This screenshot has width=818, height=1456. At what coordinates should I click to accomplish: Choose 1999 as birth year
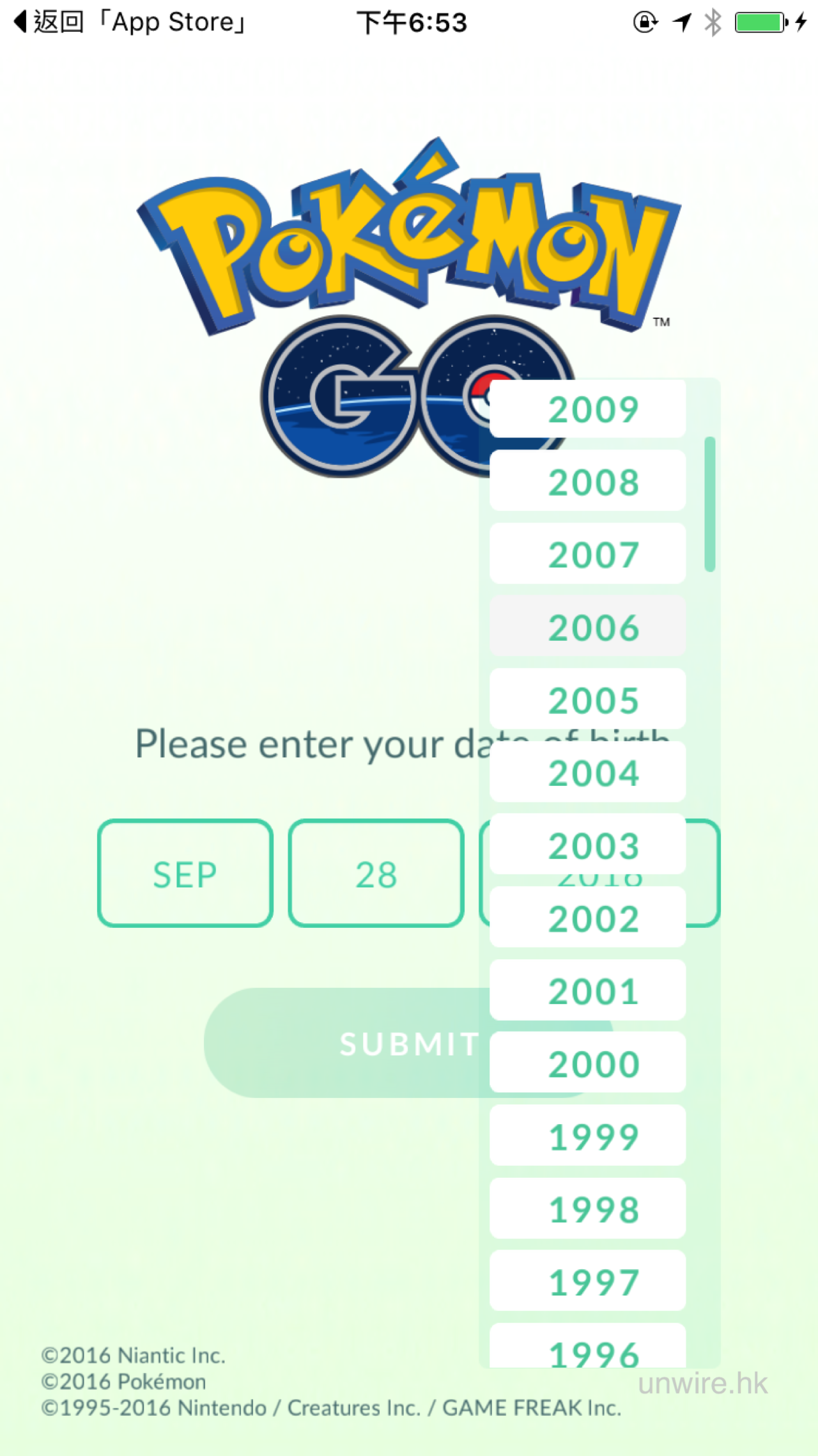tap(587, 1136)
